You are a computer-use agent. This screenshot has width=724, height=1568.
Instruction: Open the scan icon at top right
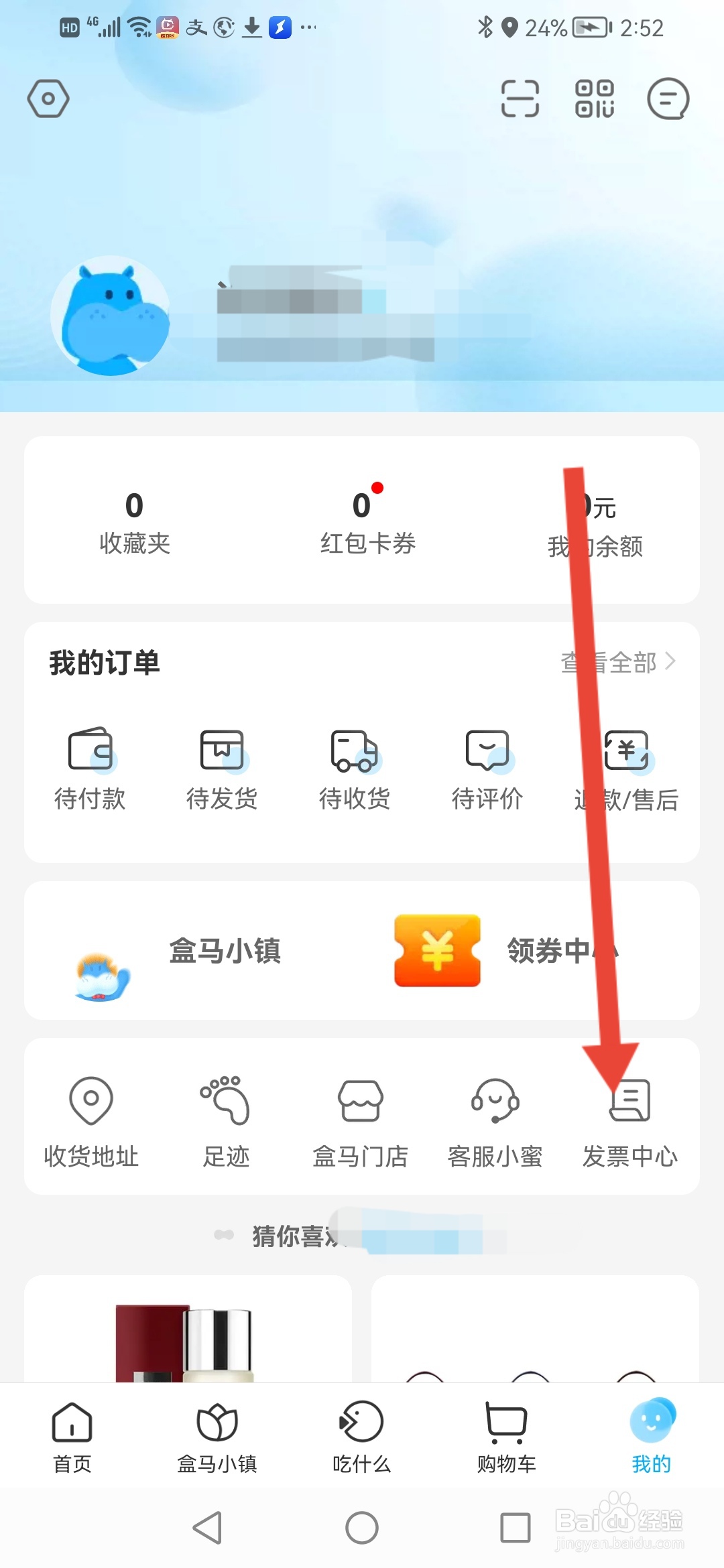(520, 99)
